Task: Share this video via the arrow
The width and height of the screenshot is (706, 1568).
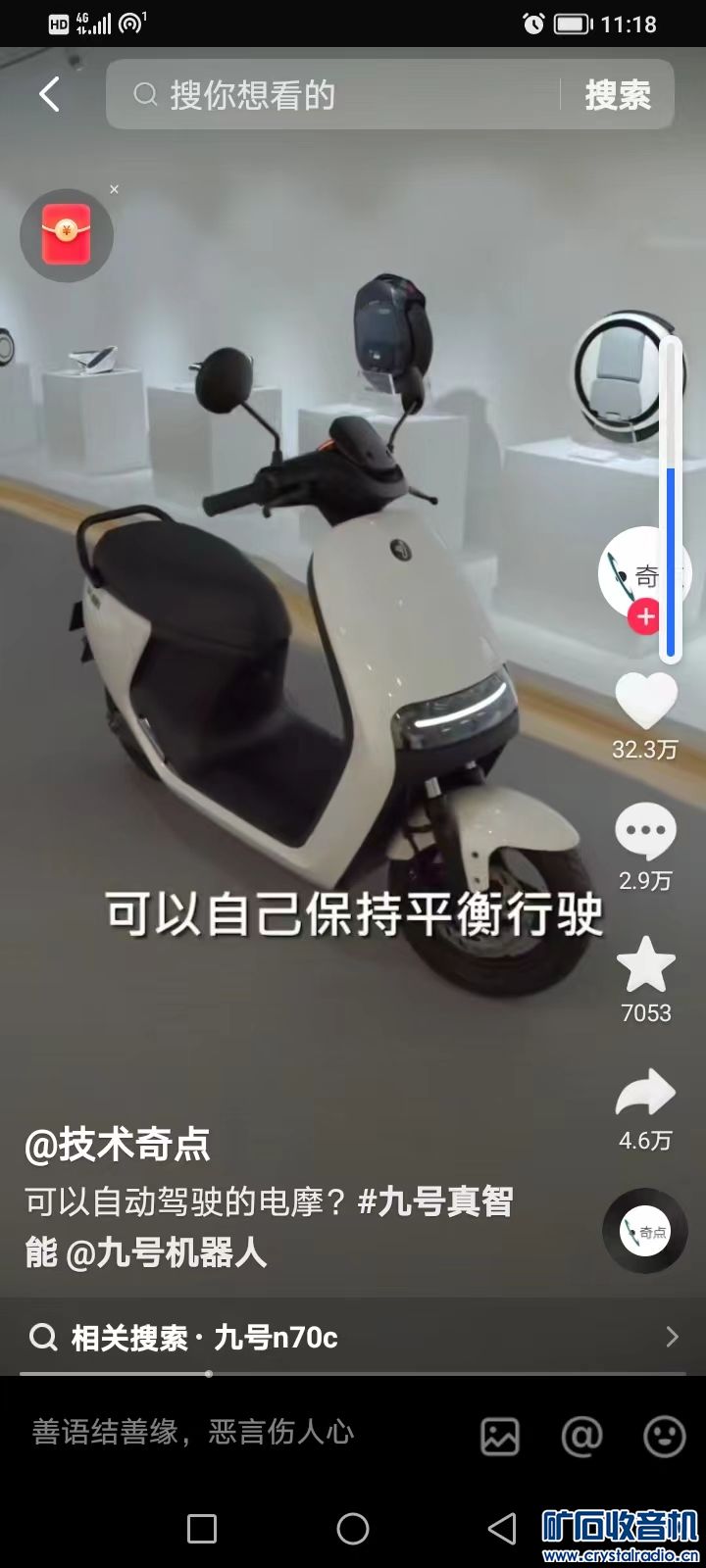Action: (645, 1095)
